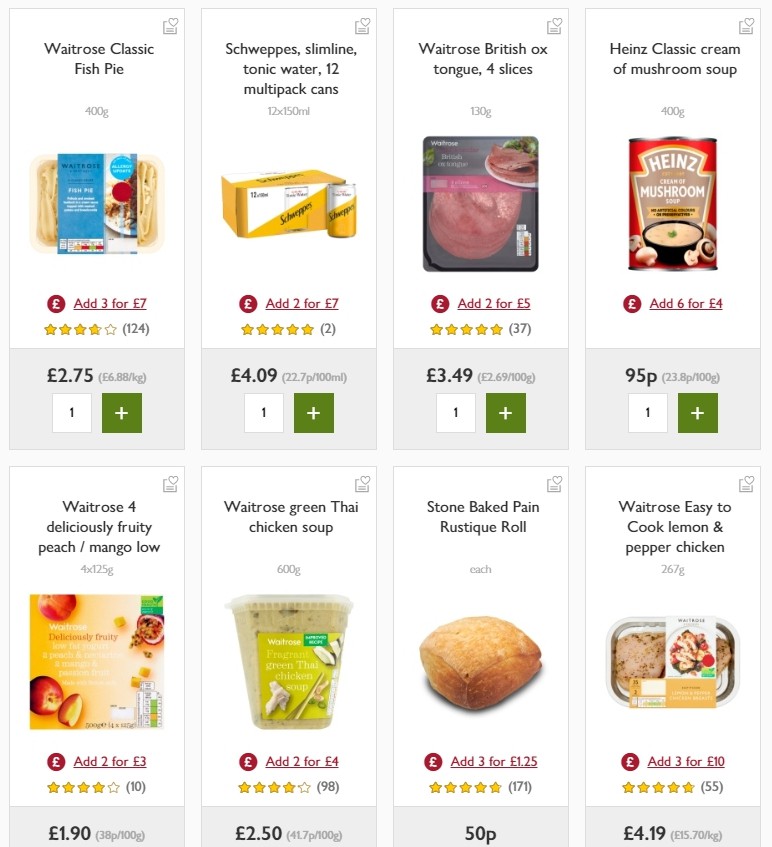This screenshot has width=772, height=847.
Task: Open the Waitrose British ox tongue product
Action: [481, 60]
